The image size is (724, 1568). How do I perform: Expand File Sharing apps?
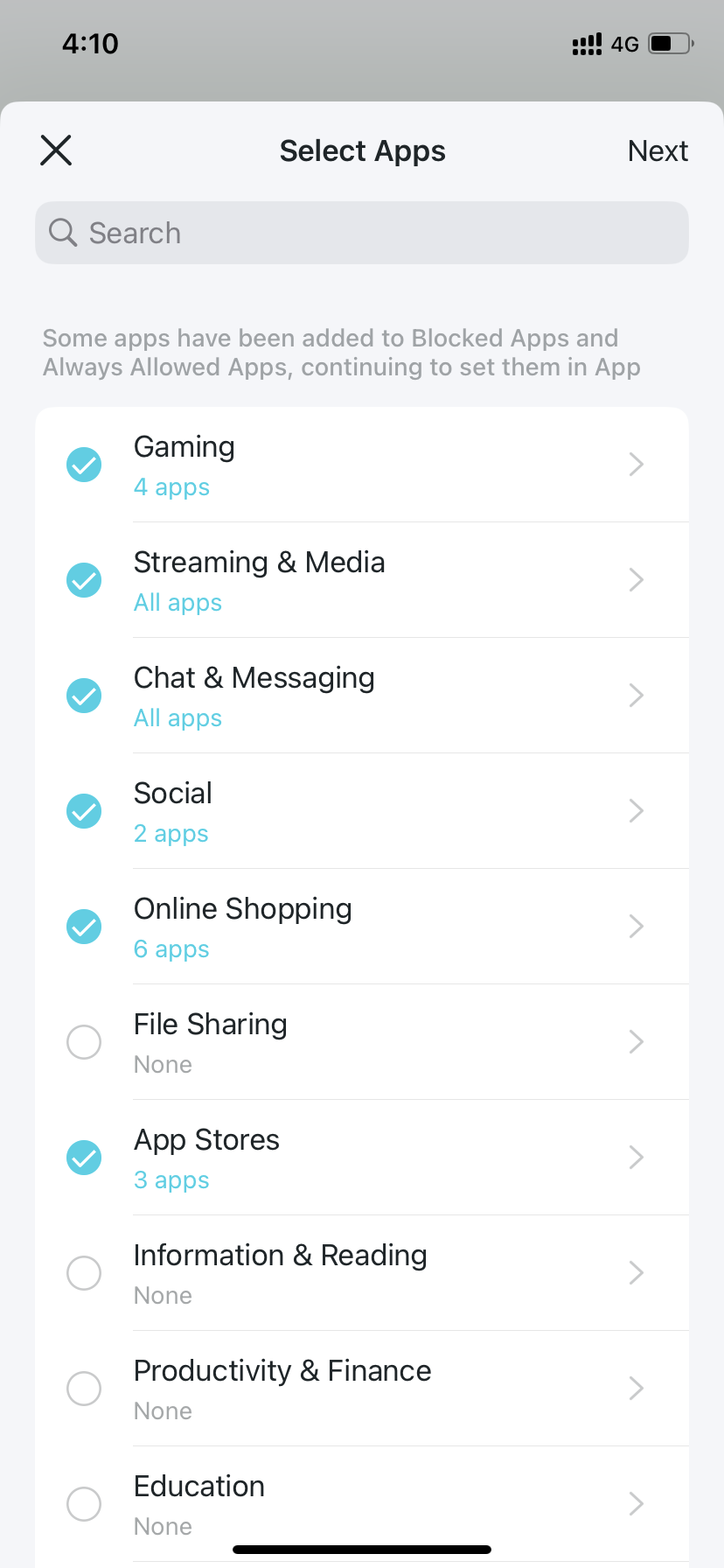637,1042
